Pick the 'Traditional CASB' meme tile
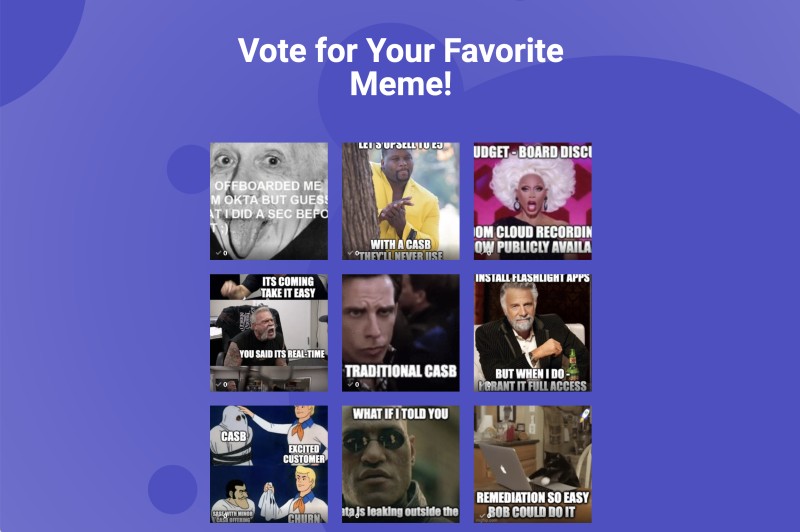The height and width of the screenshot is (532, 800). (401, 333)
